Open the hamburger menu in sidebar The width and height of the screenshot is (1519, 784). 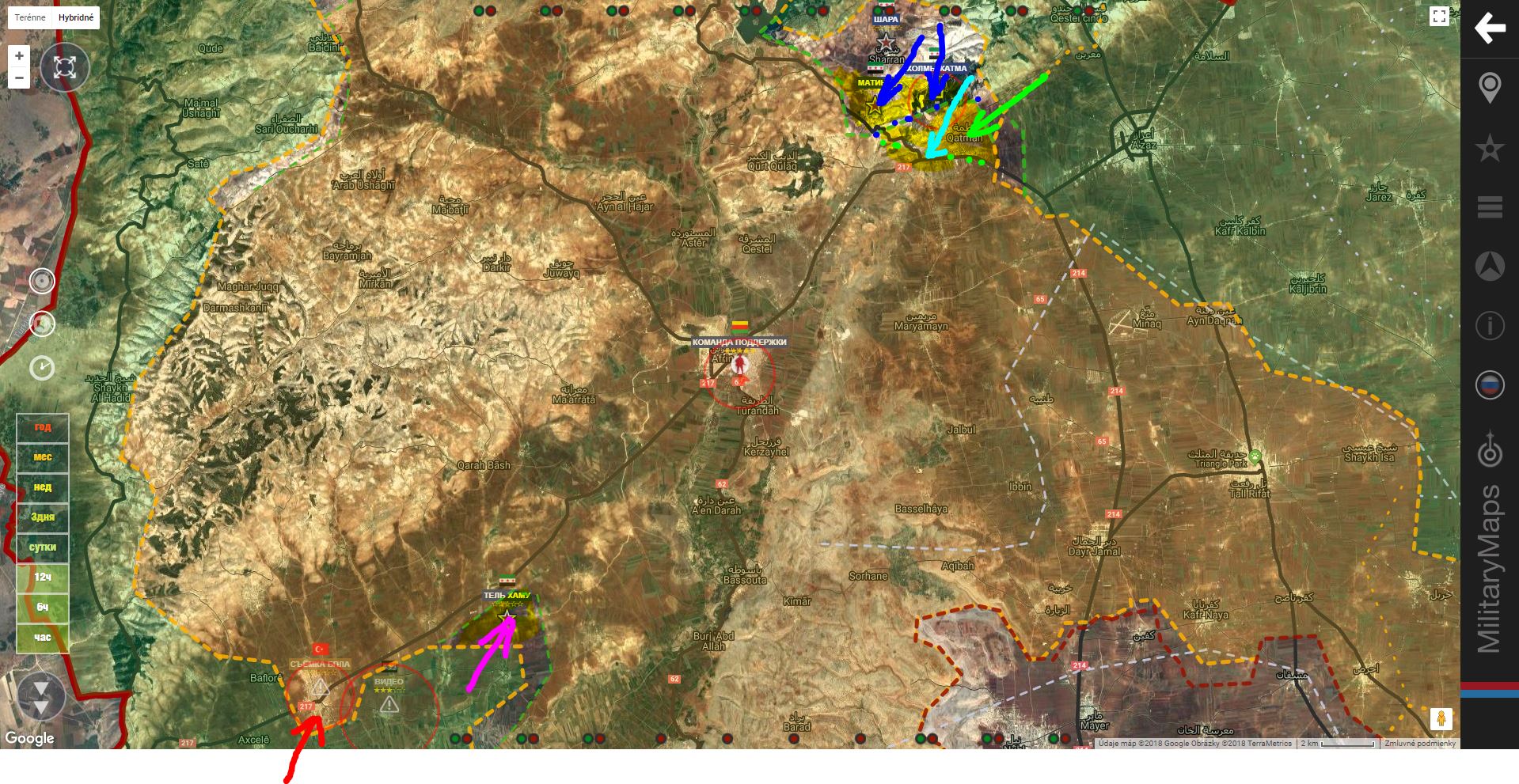click(1490, 207)
